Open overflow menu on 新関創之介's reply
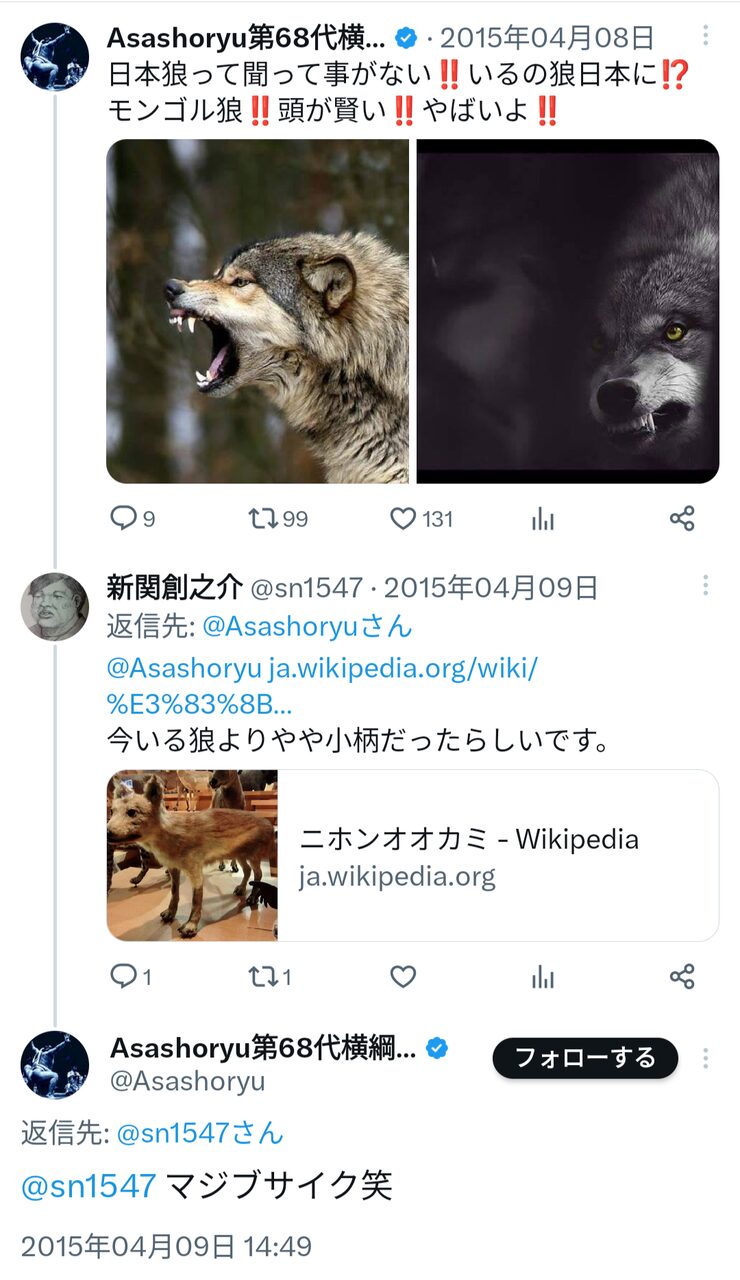The width and height of the screenshot is (740, 1280). (706, 586)
